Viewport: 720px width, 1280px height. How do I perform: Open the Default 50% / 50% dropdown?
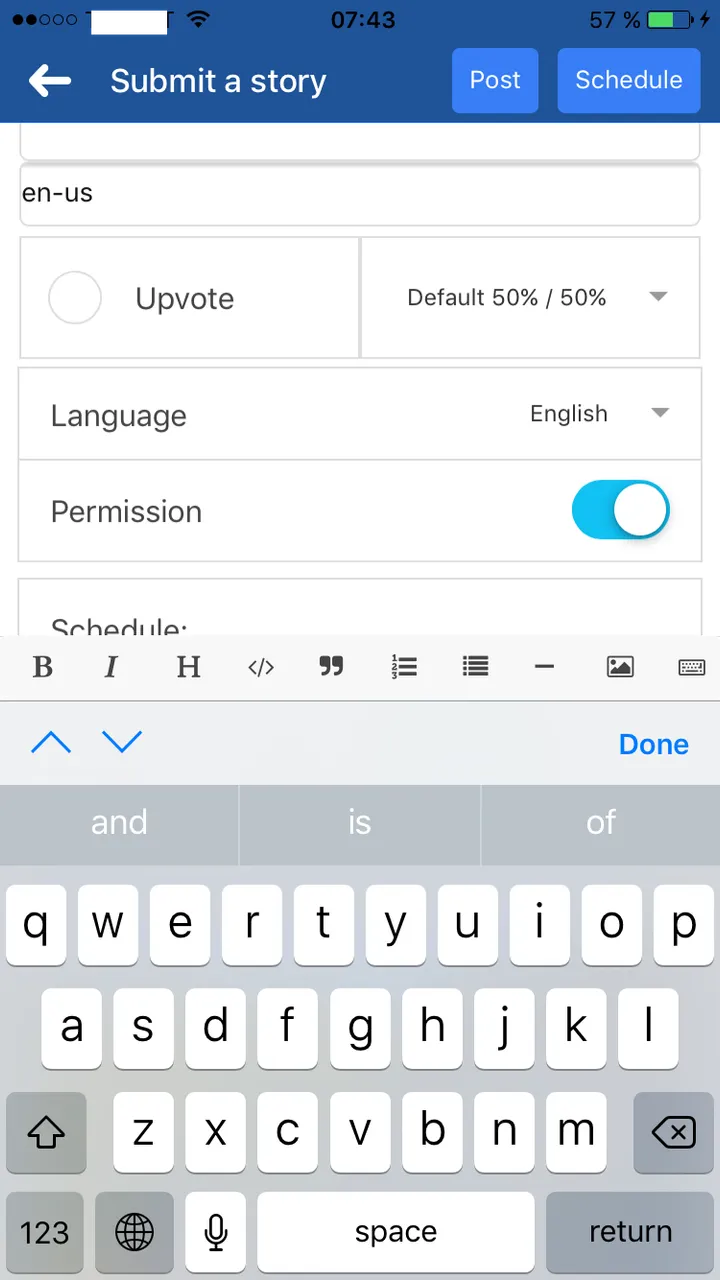[530, 298]
